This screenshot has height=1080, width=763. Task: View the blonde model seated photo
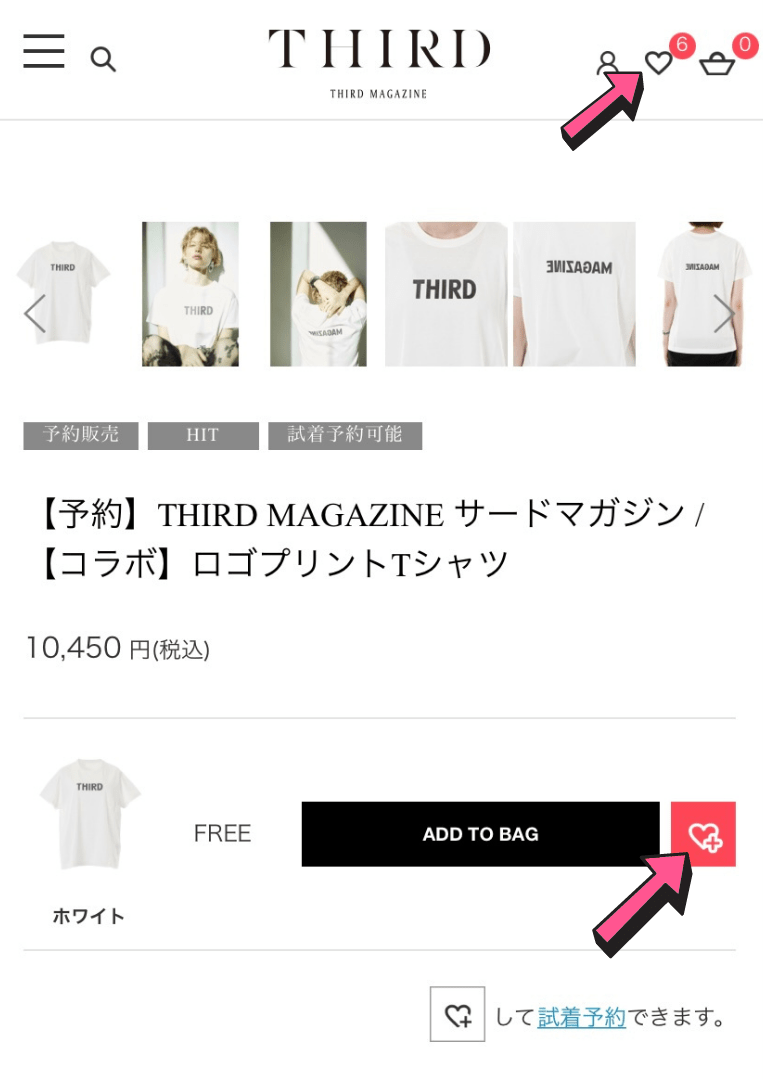pyautogui.click(x=191, y=294)
